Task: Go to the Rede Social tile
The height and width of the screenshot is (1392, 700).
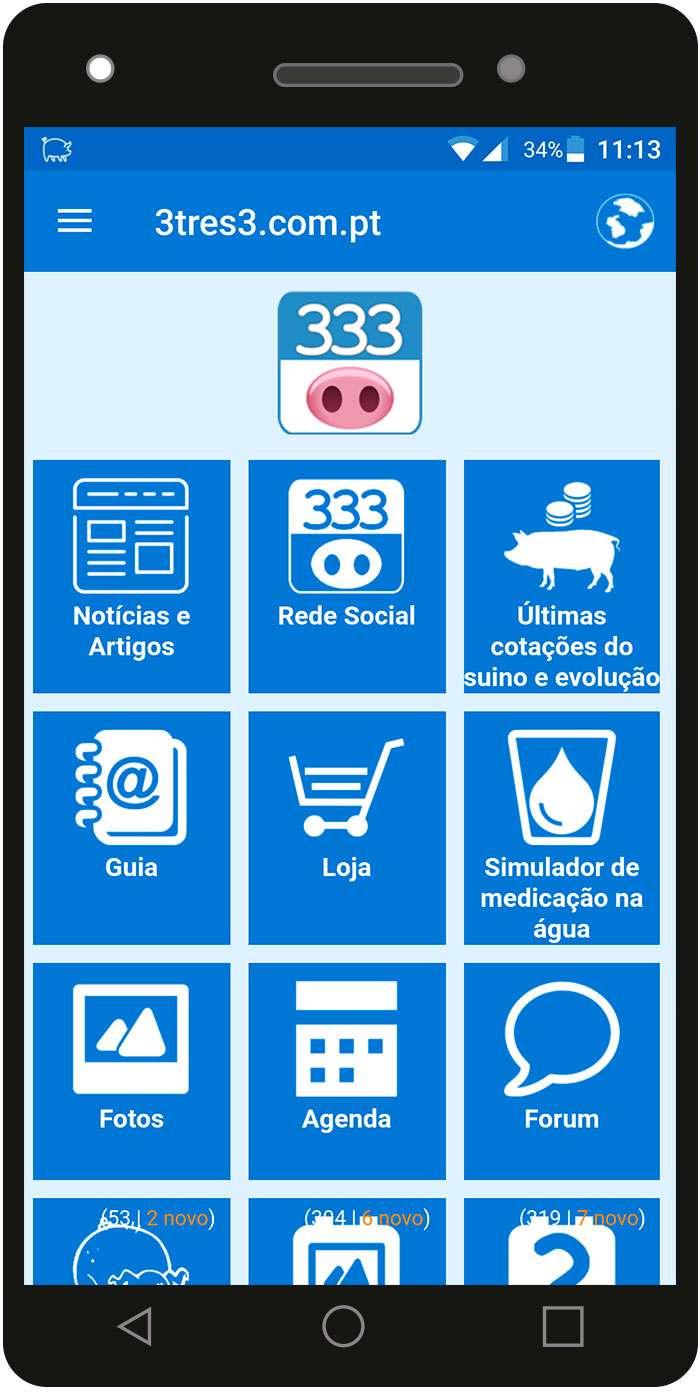Action: [347, 576]
